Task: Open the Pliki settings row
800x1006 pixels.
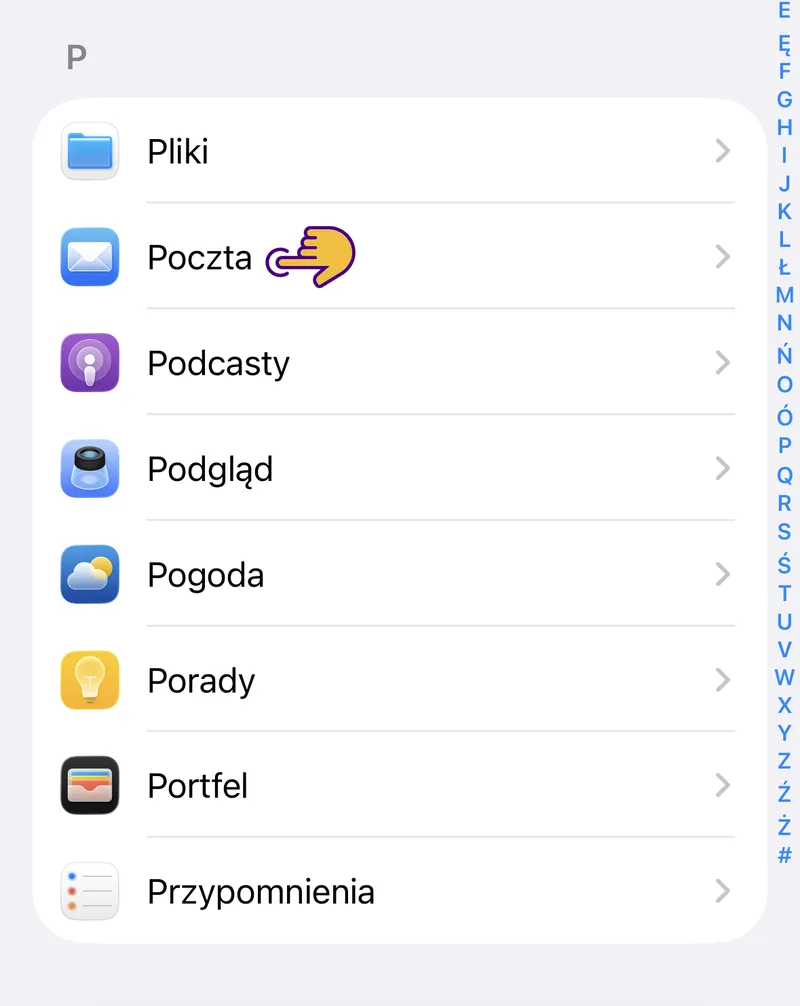Action: pos(400,152)
